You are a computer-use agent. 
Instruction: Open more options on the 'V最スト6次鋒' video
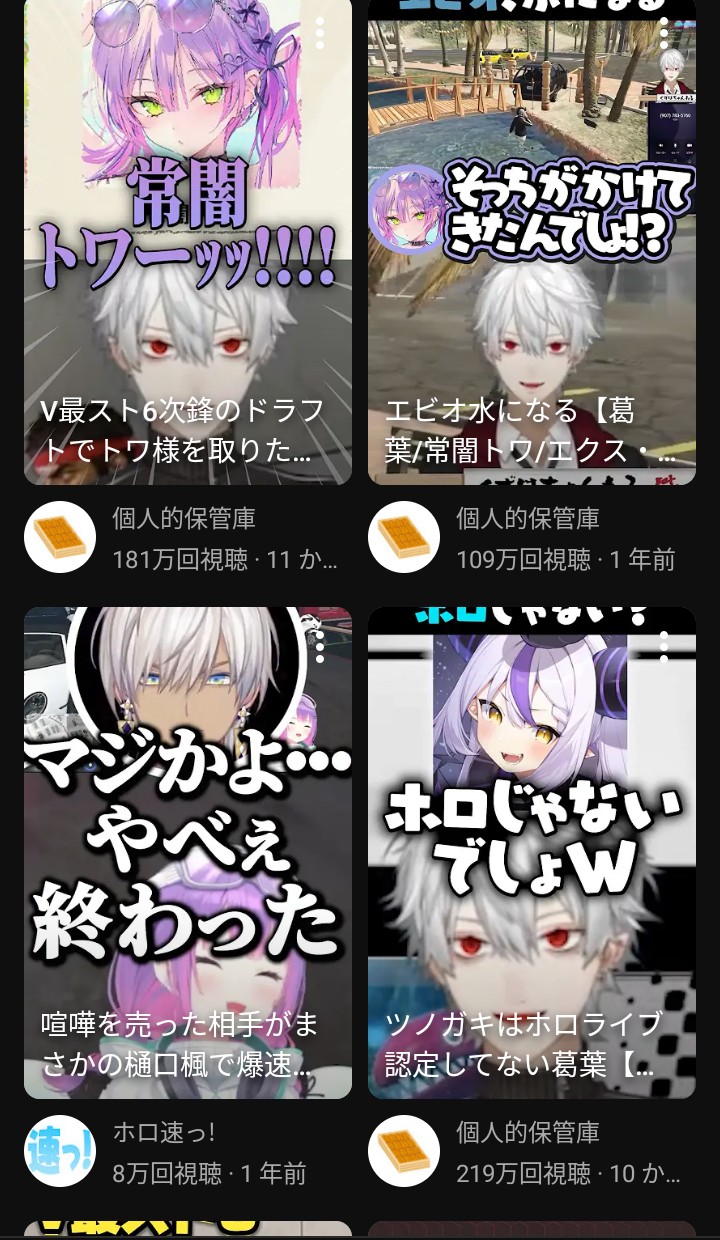pos(320,33)
